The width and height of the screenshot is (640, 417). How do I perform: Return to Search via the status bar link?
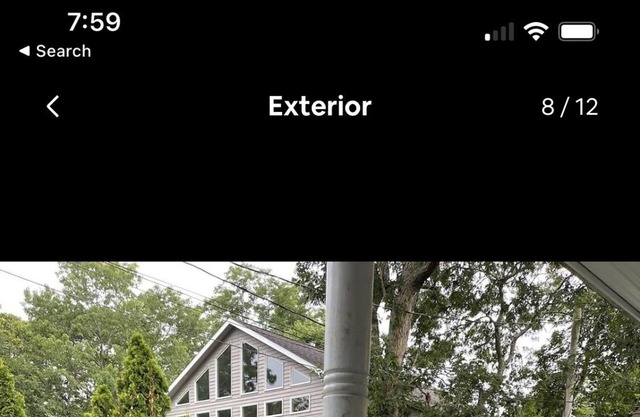[x=55, y=51]
